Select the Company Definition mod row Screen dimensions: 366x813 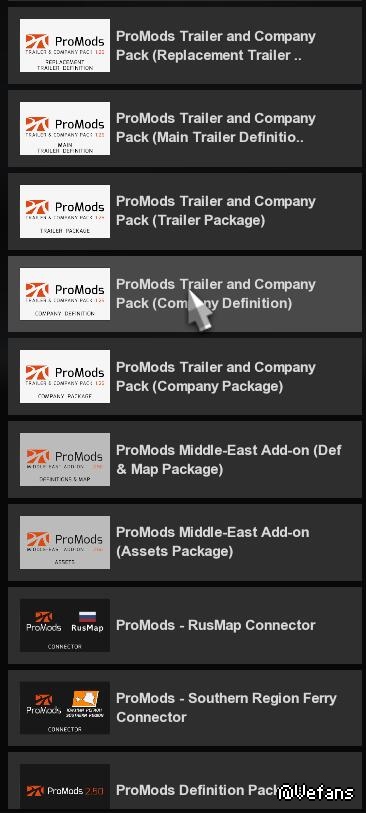(185, 294)
